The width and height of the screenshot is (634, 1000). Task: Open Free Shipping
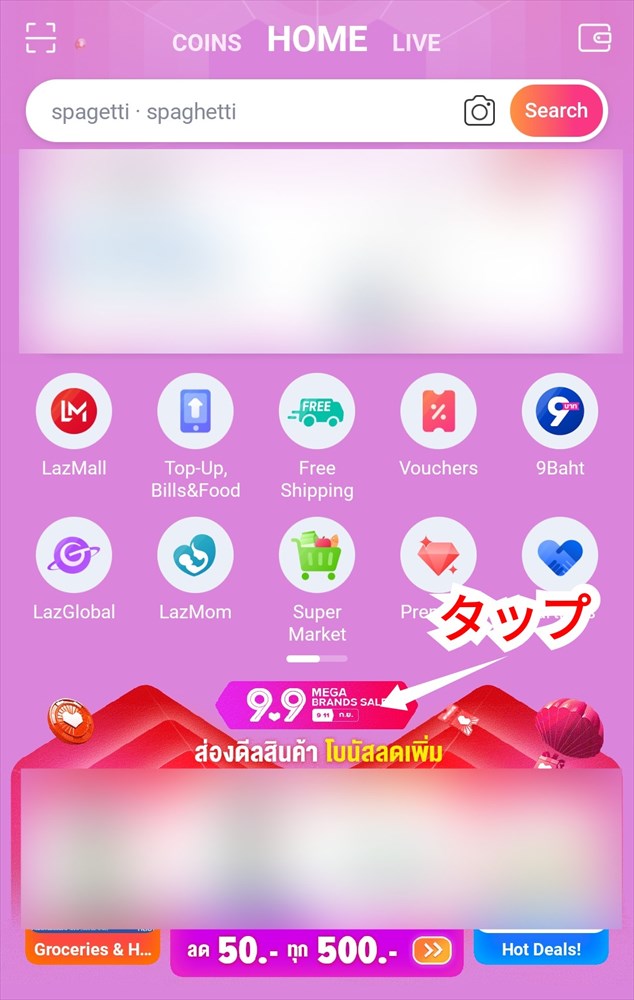pos(317,412)
